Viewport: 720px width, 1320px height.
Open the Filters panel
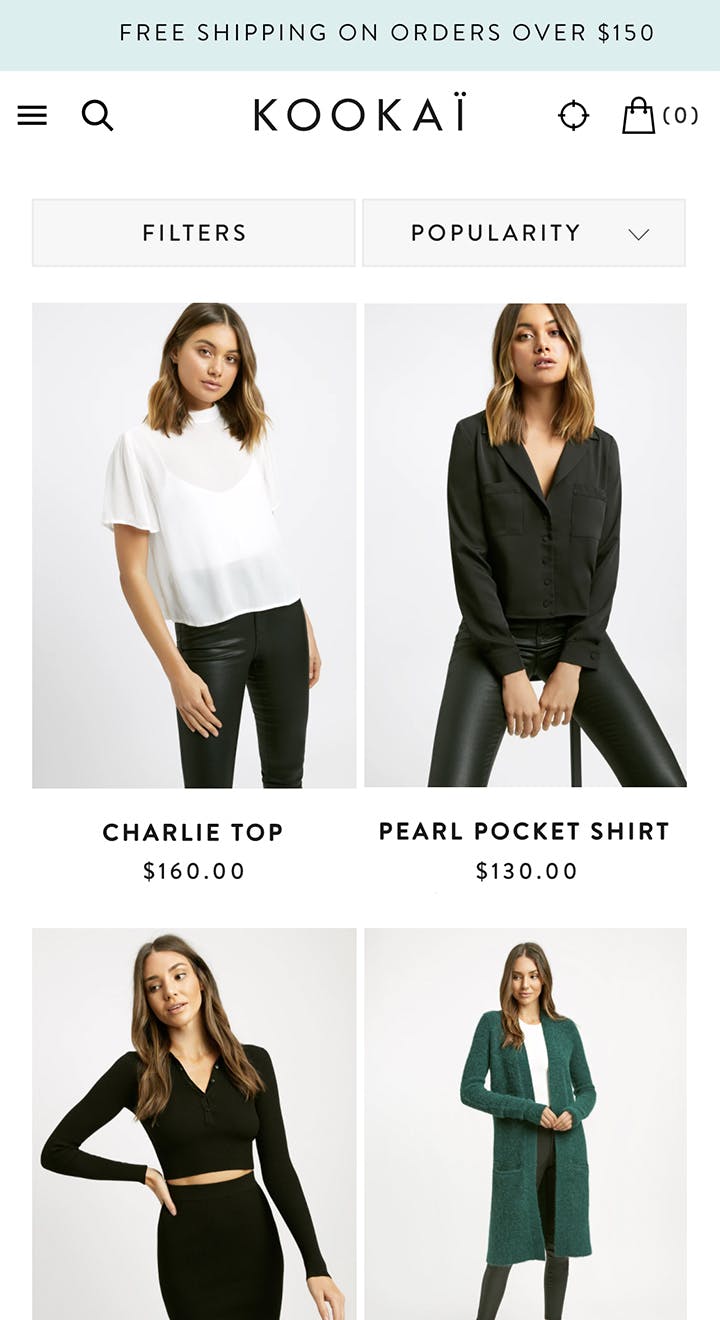pyautogui.click(x=194, y=233)
